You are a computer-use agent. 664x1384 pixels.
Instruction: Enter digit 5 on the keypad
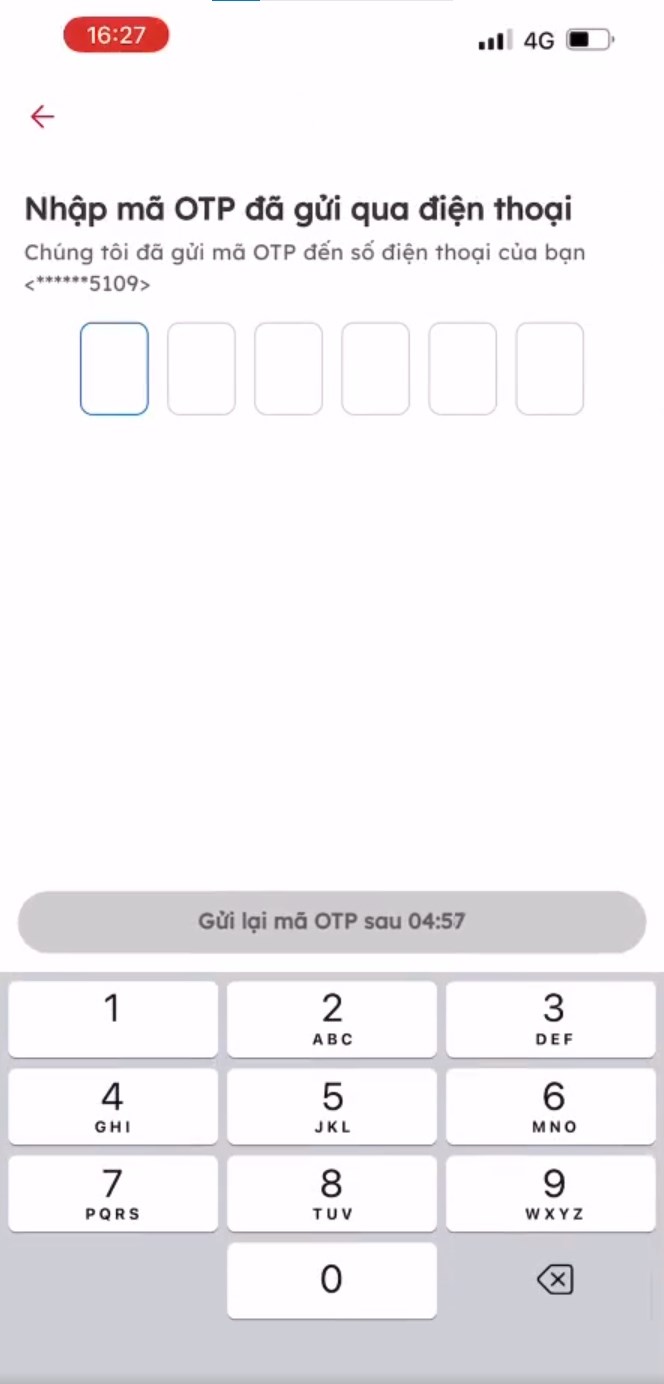coord(332,1106)
